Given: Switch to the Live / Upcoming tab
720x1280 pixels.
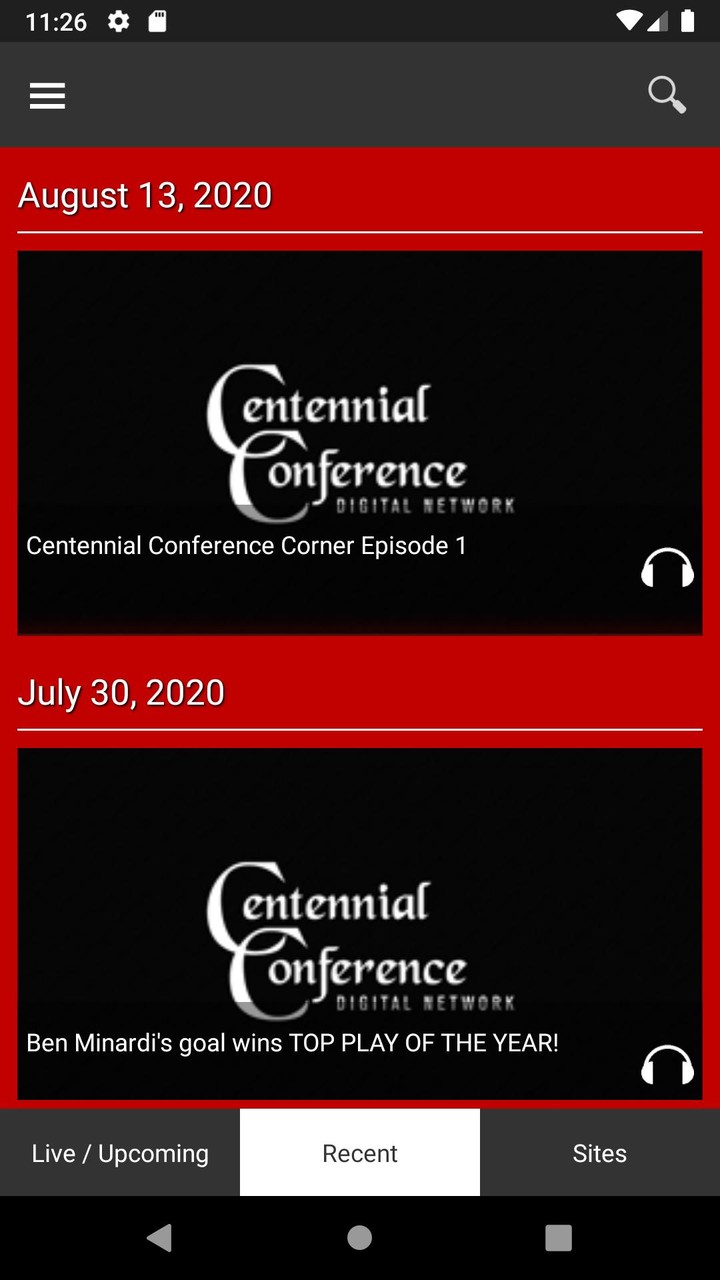Looking at the screenshot, I should pos(120,1153).
